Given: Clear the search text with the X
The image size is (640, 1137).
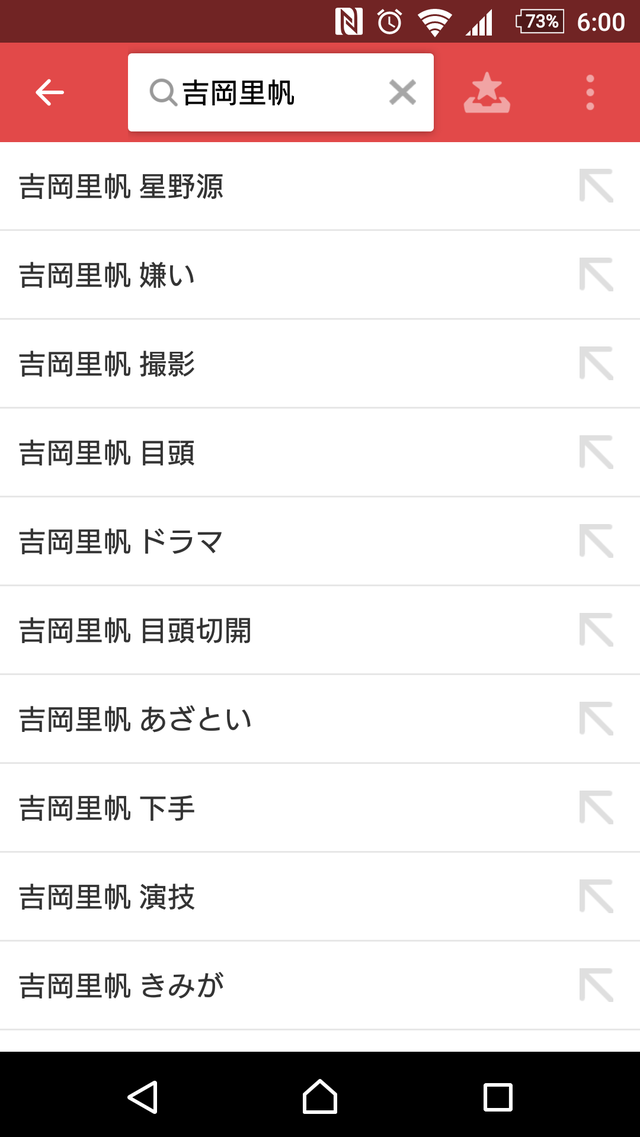Looking at the screenshot, I should 402,92.
